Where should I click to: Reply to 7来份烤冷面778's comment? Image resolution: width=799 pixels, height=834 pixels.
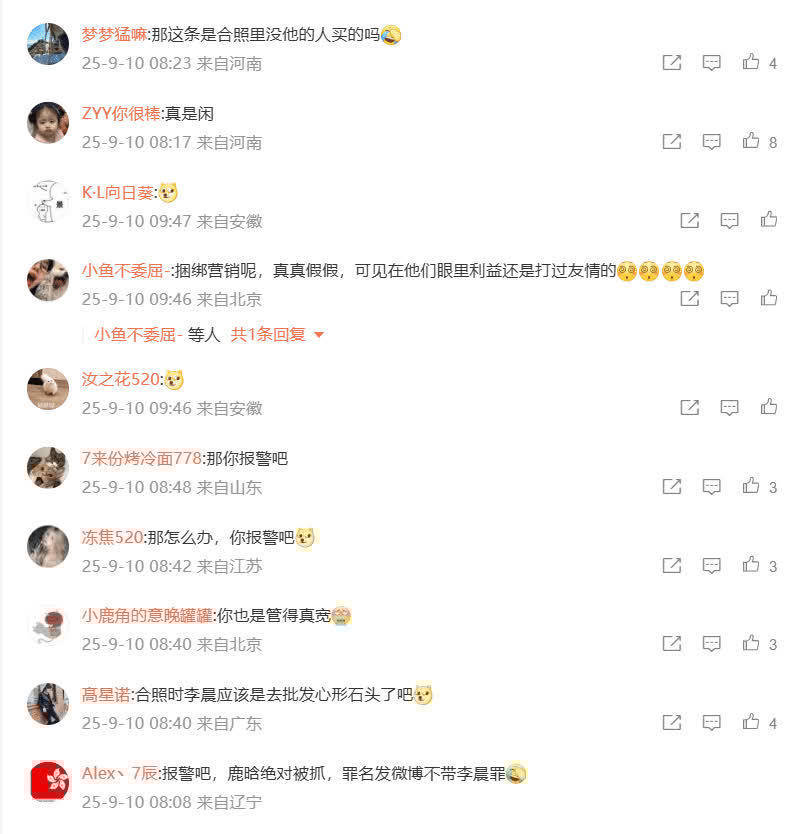(x=711, y=487)
